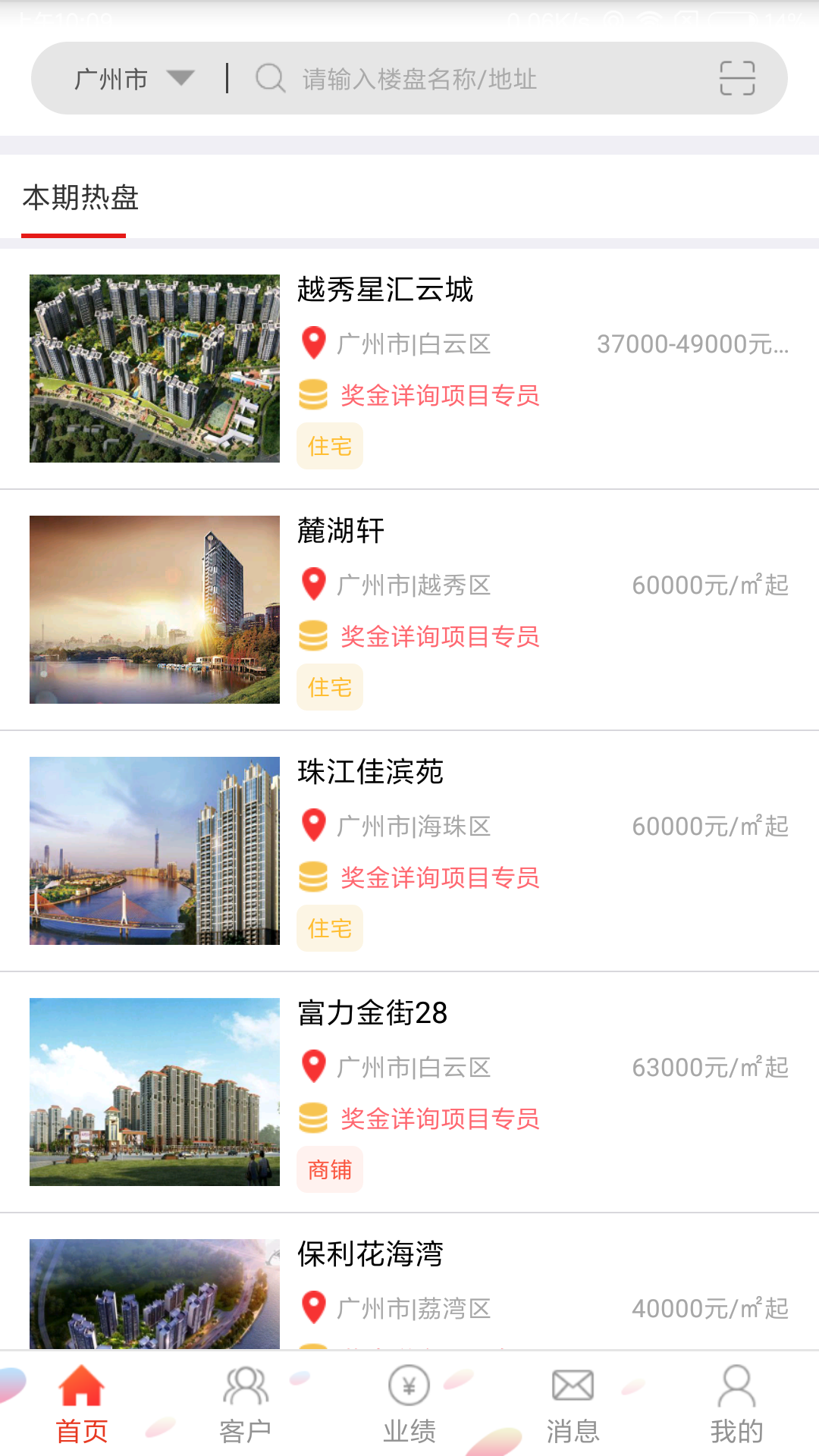Open the 珠江佳滨苑 property thumbnail
Screen dimensions: 819x1456
(x=154, y=851)
